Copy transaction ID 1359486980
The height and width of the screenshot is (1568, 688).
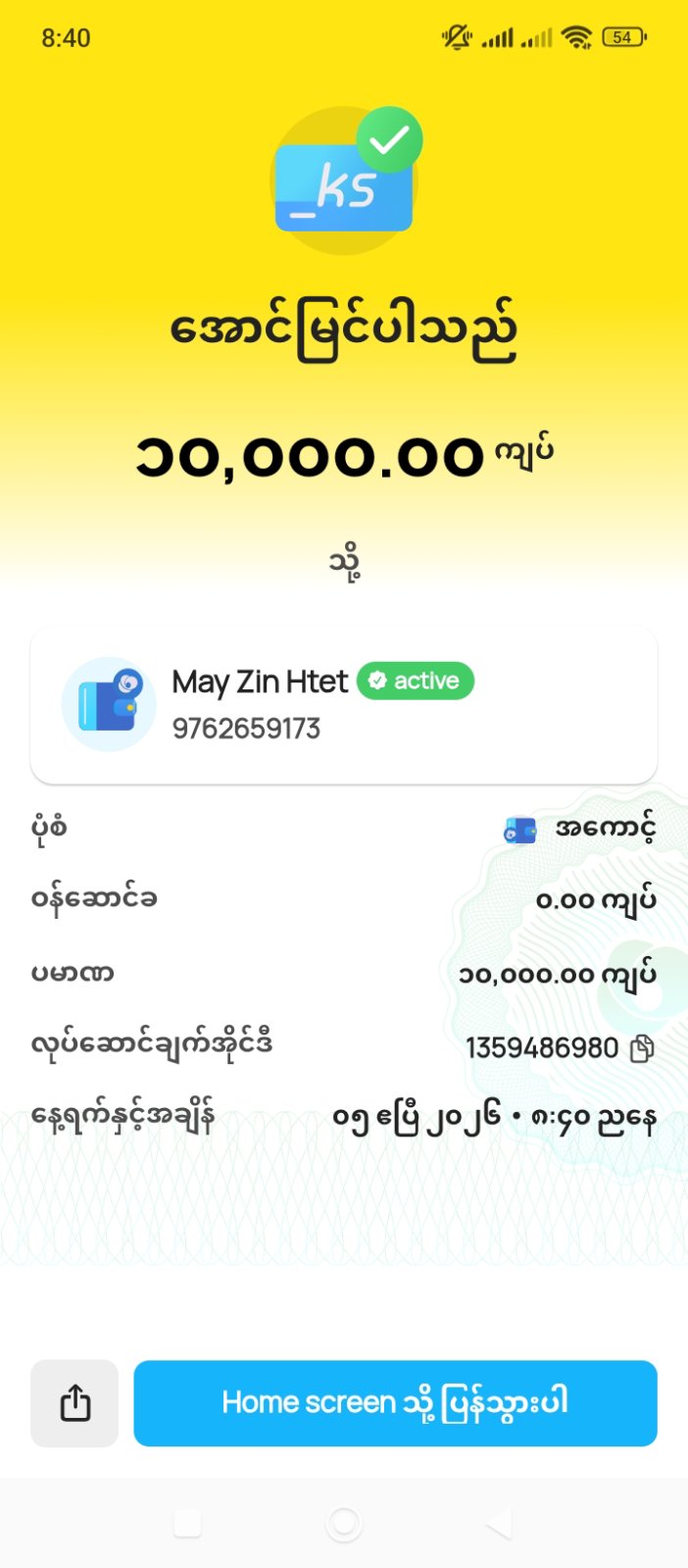click(642, 1048)
